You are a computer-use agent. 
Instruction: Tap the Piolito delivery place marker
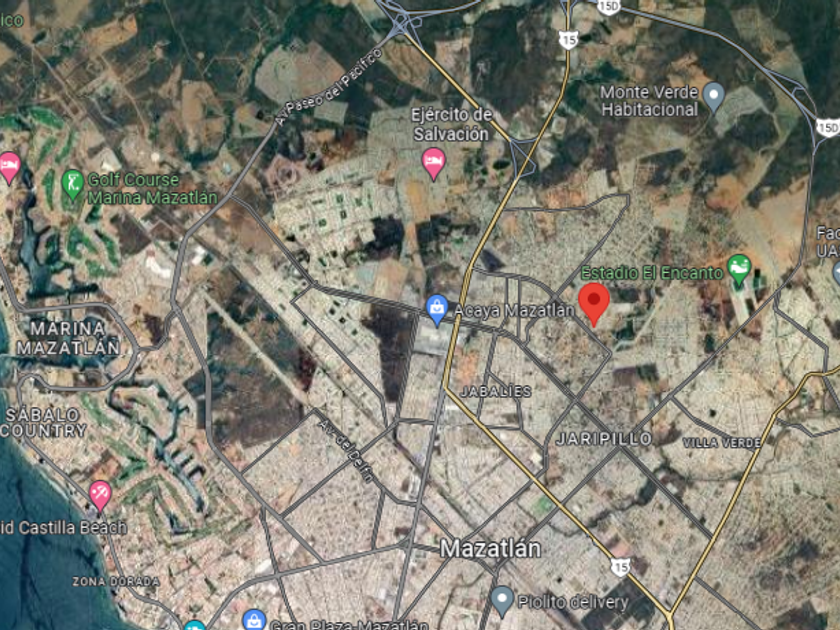point(502,600)
